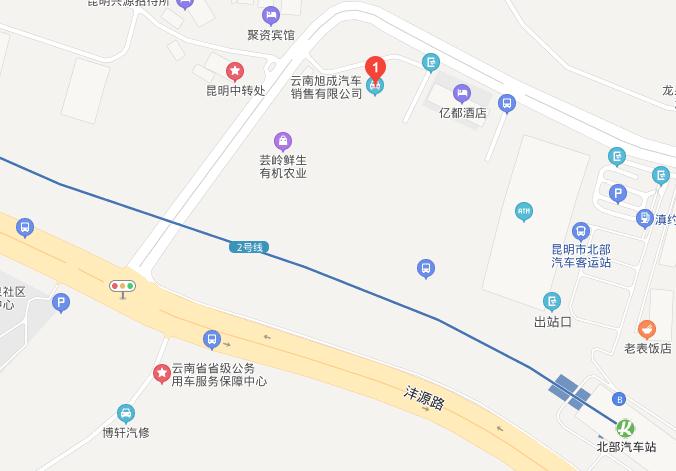Select the 博轩汽修 car repair marker

click(x=125, y=413)
